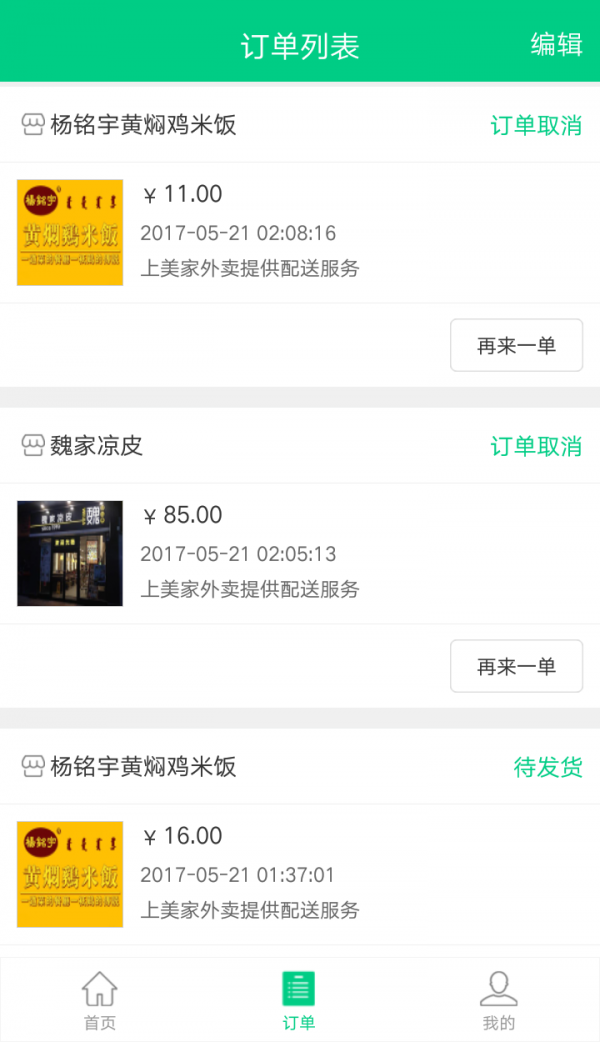Screen dimensions: 600x1042
Task: Select the 订单 tab
Action: point(299,1000)
